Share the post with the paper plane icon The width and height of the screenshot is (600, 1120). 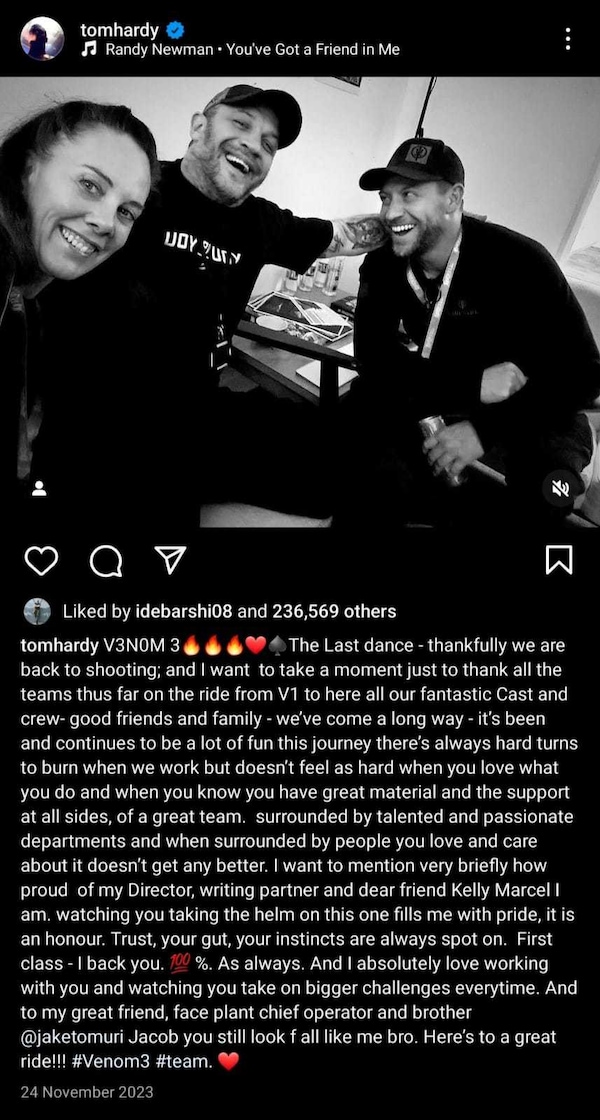click(170, 560)
